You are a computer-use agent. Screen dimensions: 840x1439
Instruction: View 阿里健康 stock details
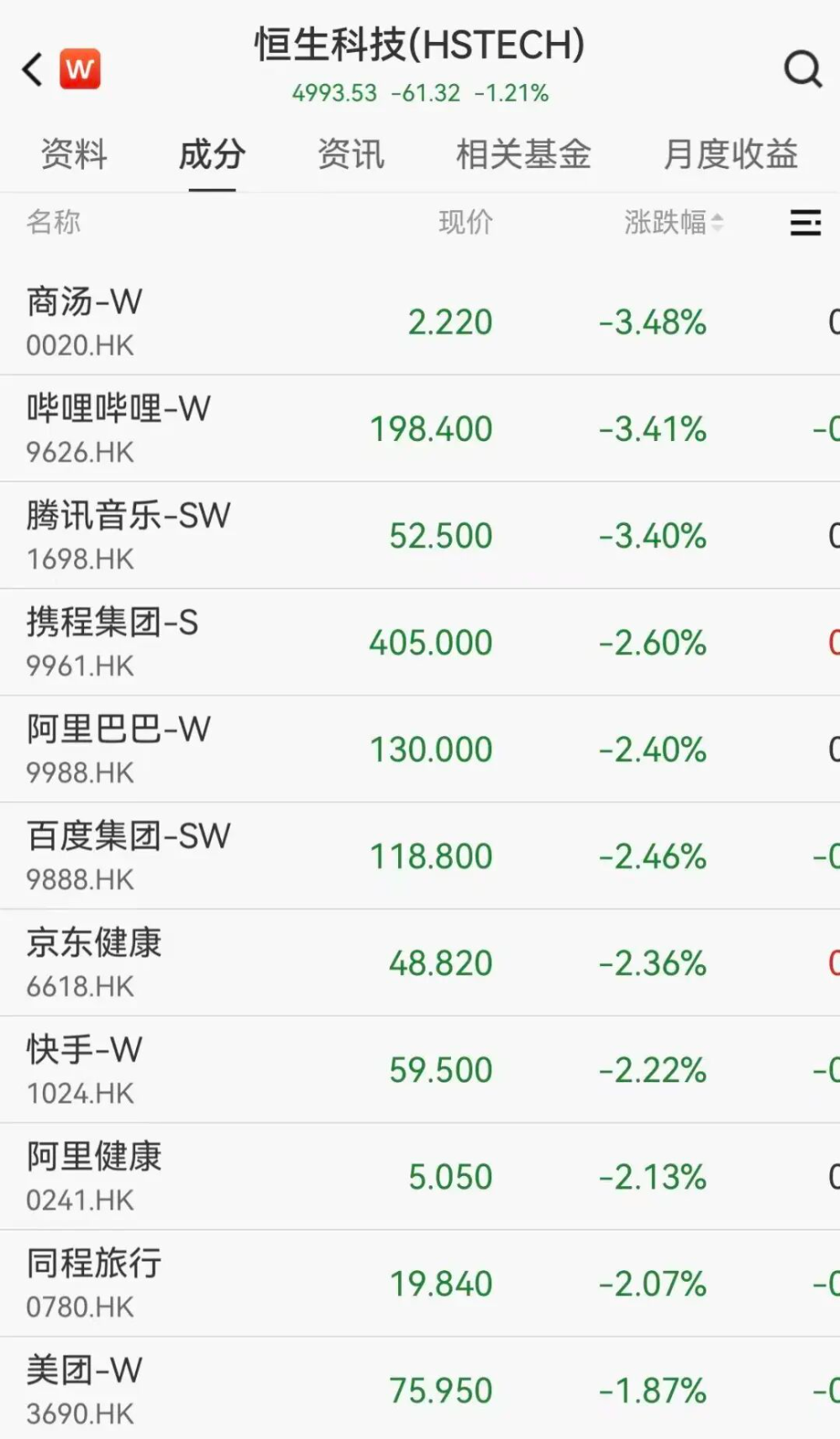pos(420,1176)
